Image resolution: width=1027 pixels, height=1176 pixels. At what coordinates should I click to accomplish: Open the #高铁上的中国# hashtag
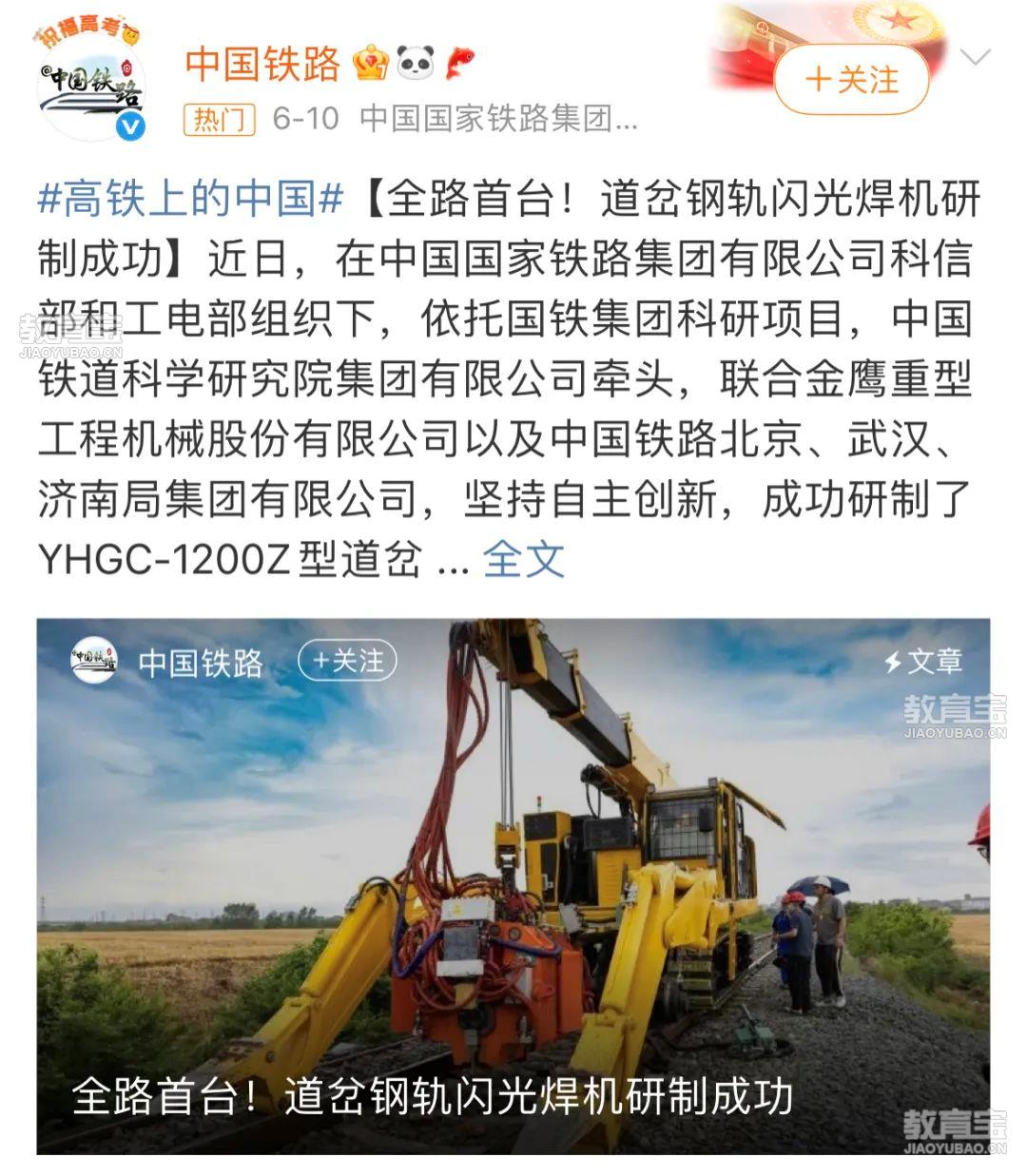pos(190,199)
